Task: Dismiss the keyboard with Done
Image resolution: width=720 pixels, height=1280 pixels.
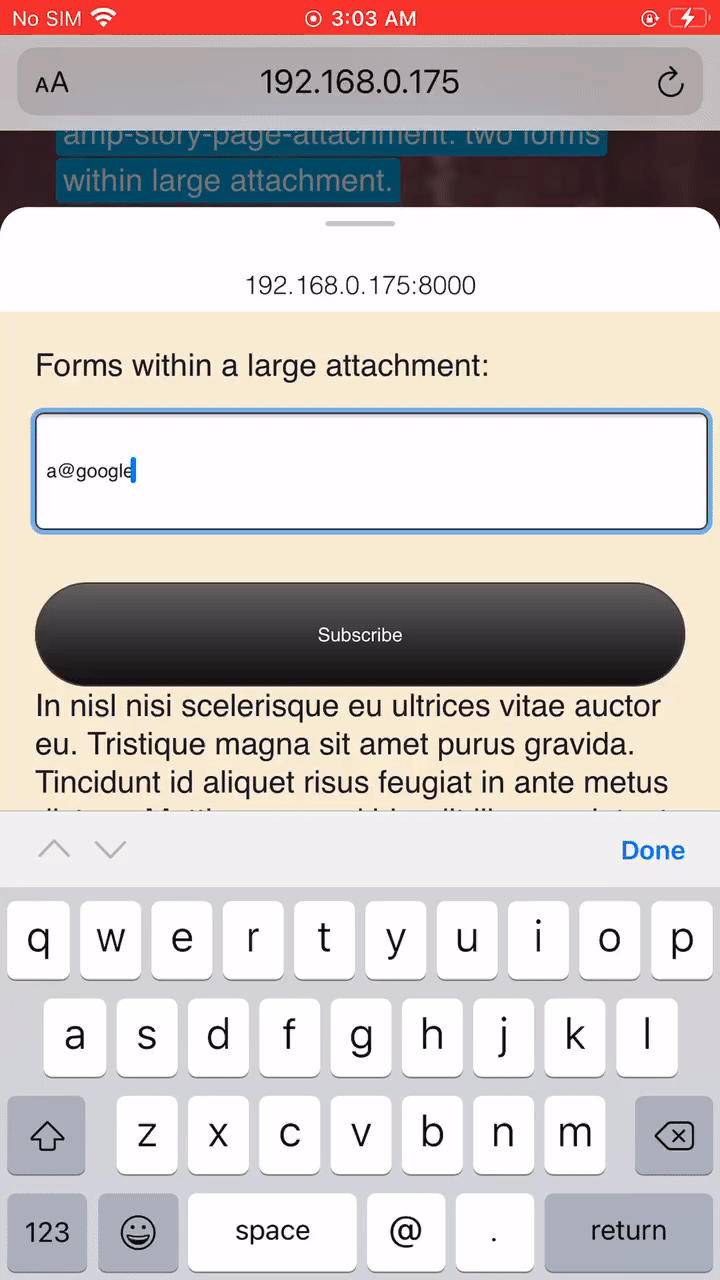Action: (652, 850)
